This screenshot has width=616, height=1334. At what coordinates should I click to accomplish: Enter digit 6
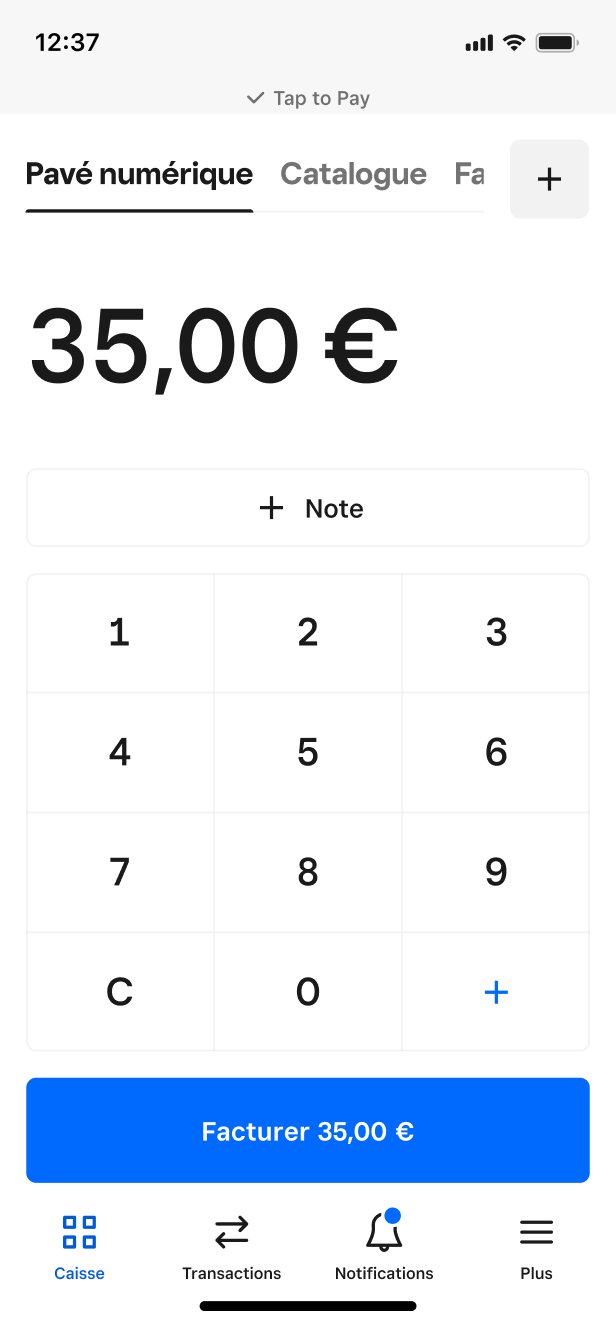pos(496,752)
